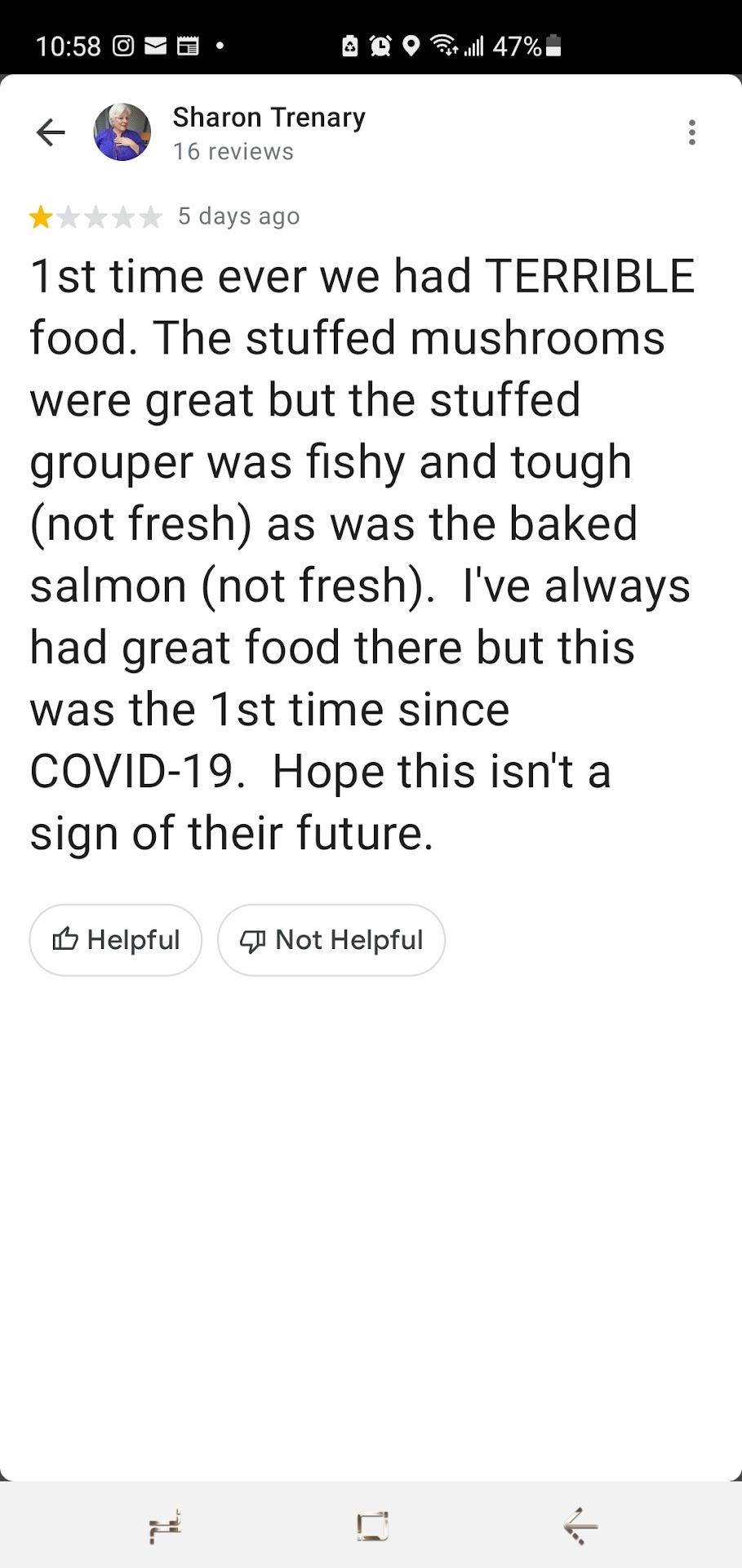Tap the location pin status icon
Image resolution: width=742 pixels, height=1568 pixels.
[x=411, y=46]
